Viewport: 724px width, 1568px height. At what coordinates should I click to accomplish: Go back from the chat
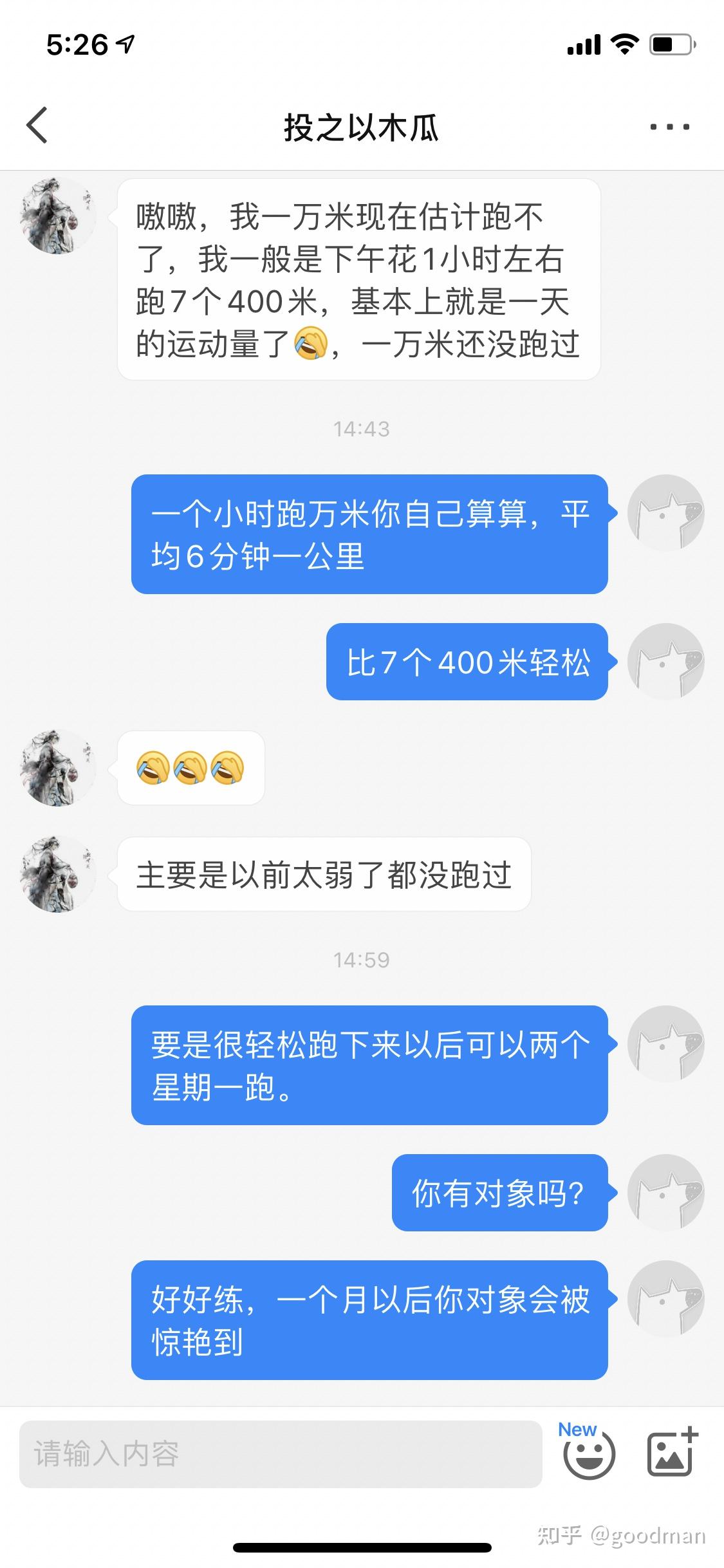pos(37,126)
